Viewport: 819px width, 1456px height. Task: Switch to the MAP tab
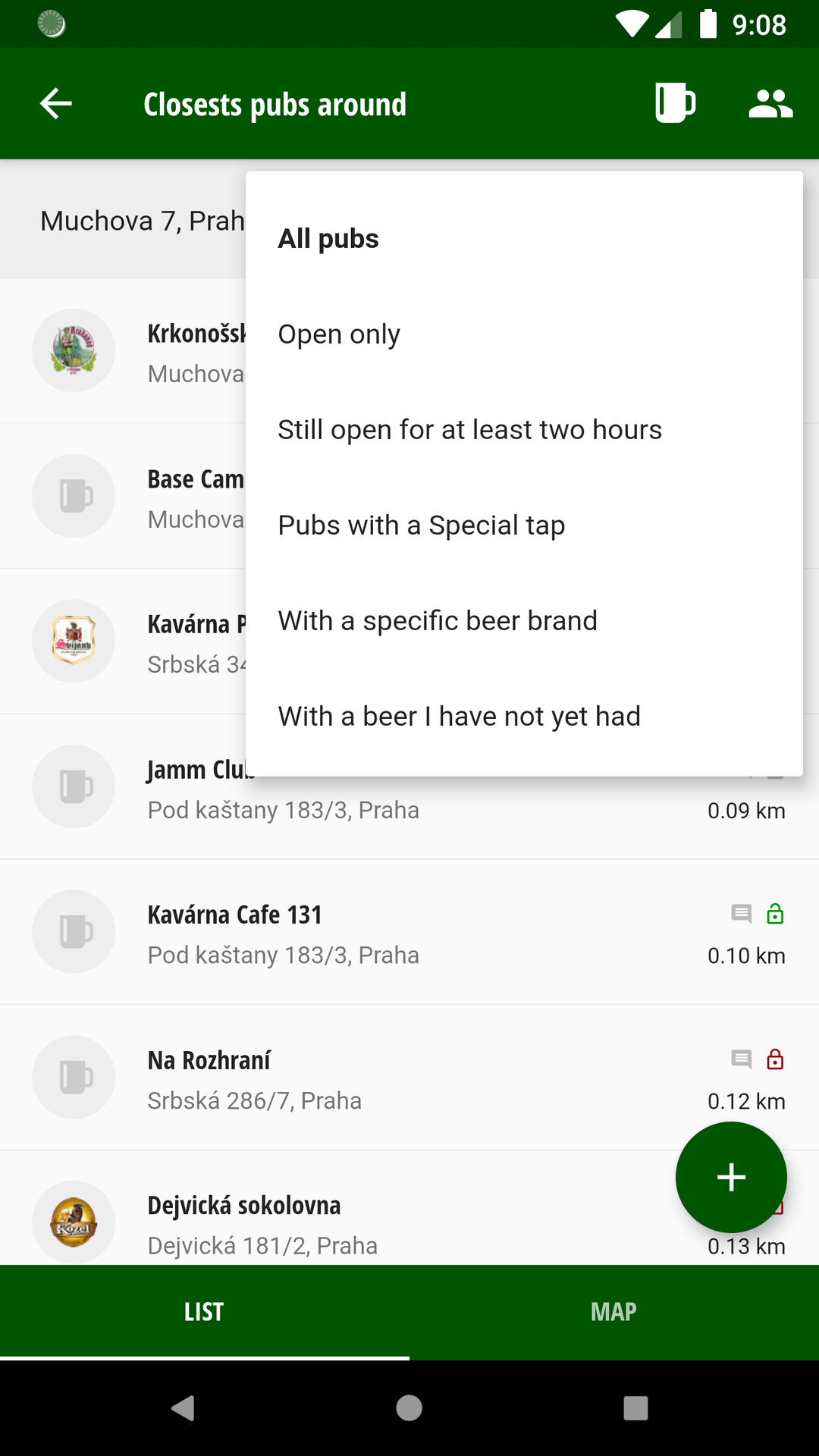[613, 1312]
